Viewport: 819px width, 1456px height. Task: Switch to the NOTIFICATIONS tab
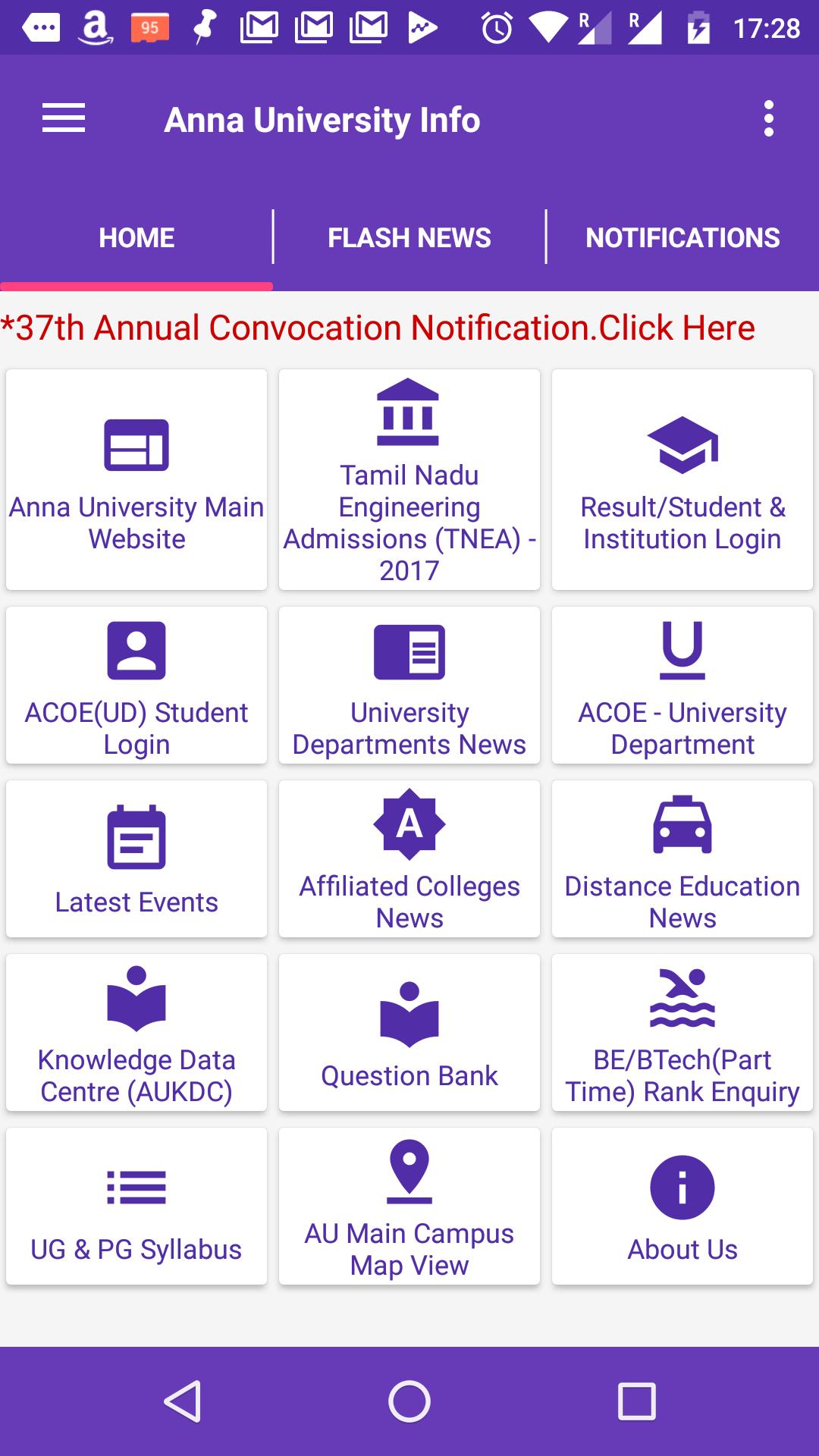682,237
